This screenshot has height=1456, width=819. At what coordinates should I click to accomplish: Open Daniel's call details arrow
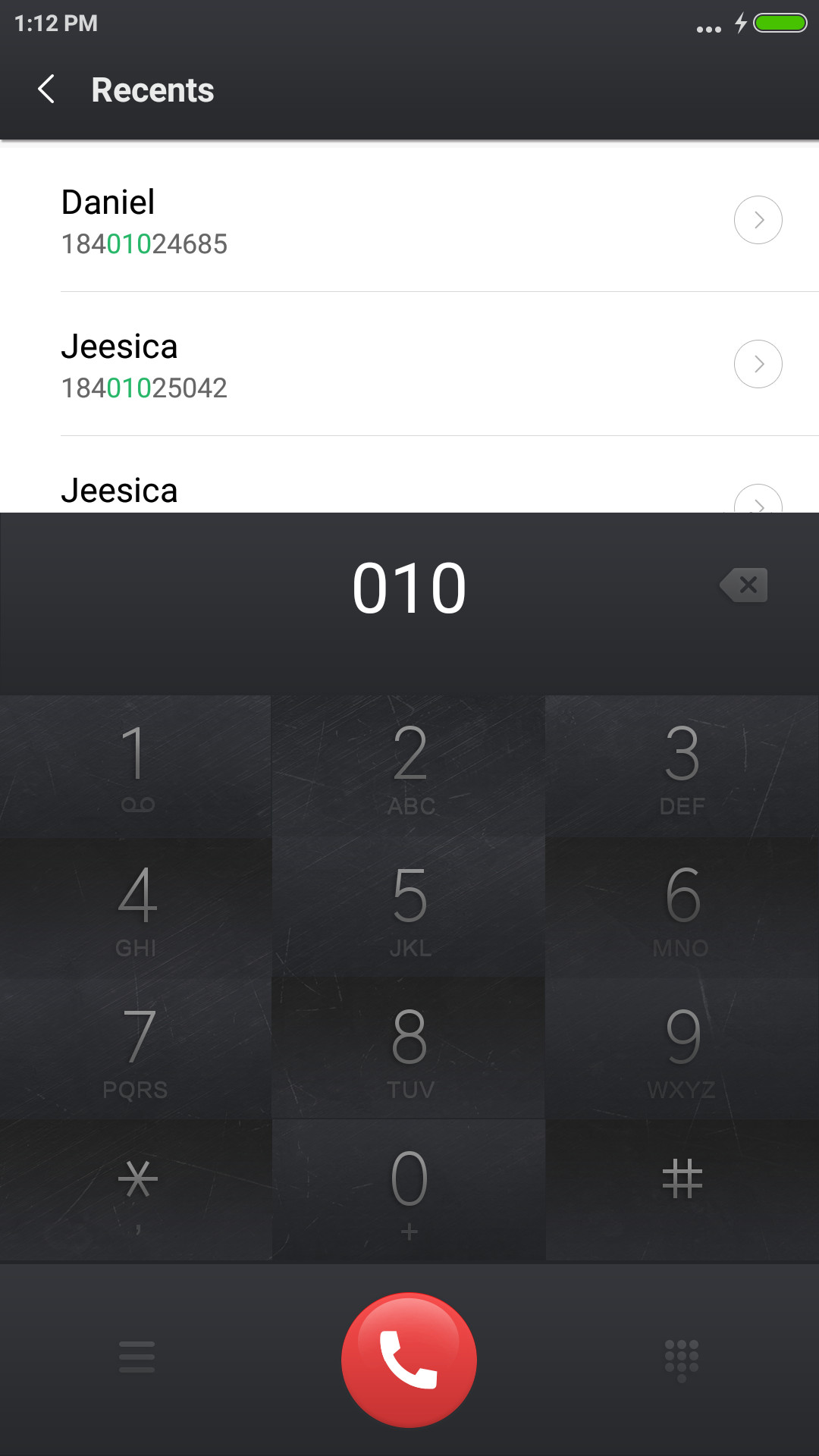(x=758, y=220)
